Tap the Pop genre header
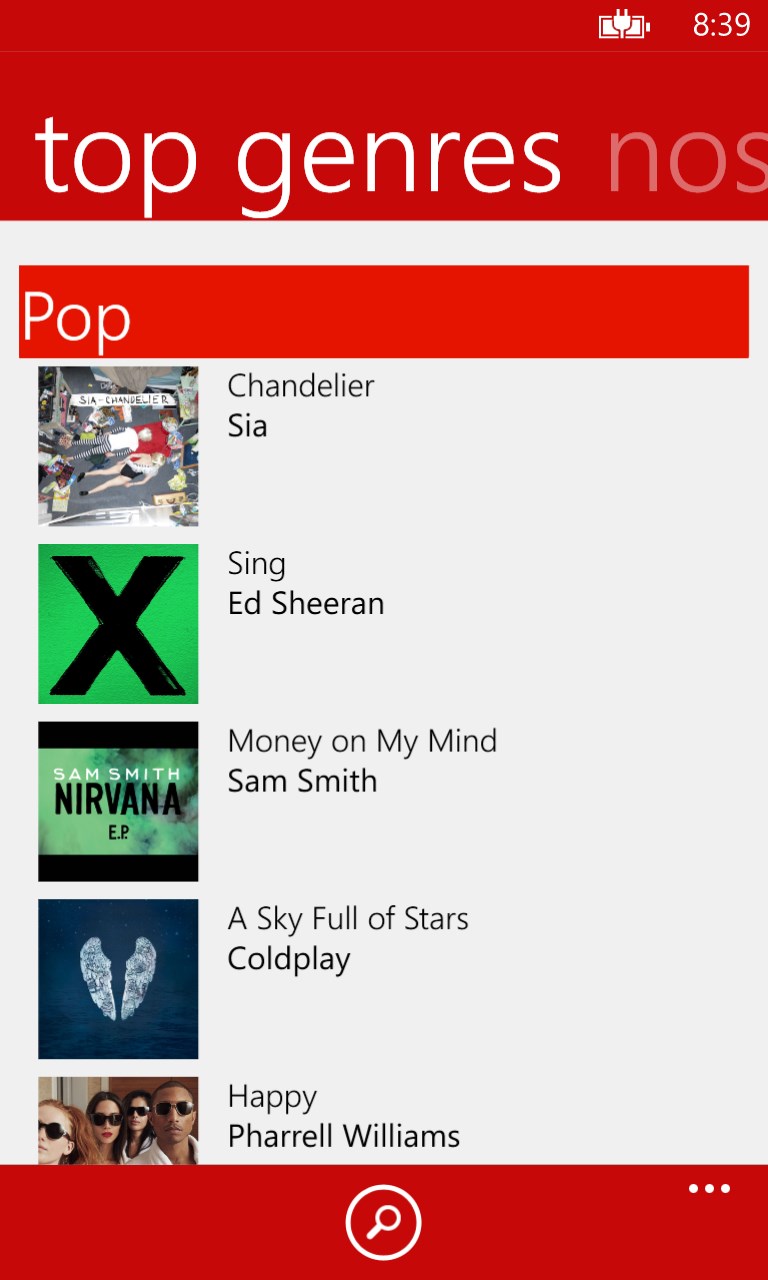 point(384,312)
